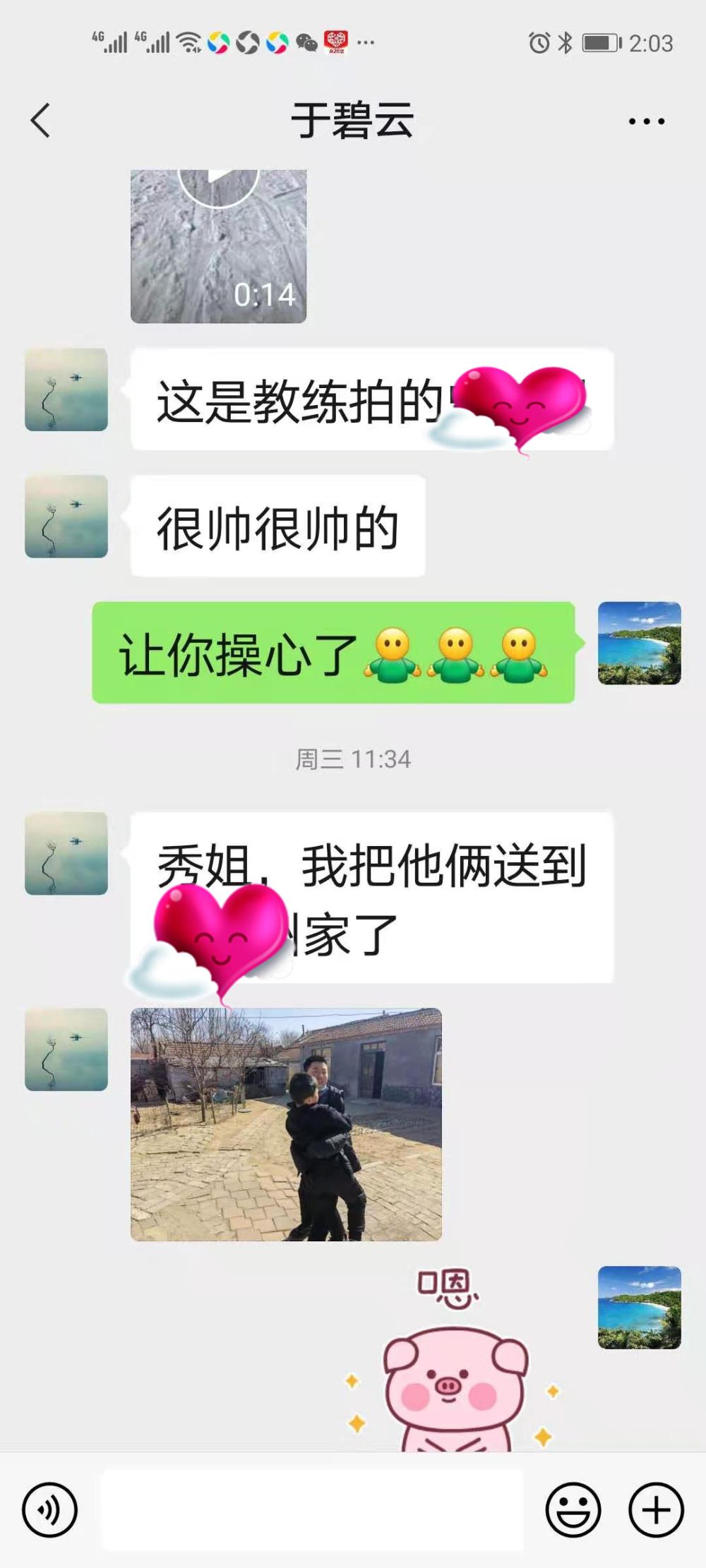Open chat info via three-dot menu
This screenshot has height=1568, width=706.
click(x=647, y=121)
